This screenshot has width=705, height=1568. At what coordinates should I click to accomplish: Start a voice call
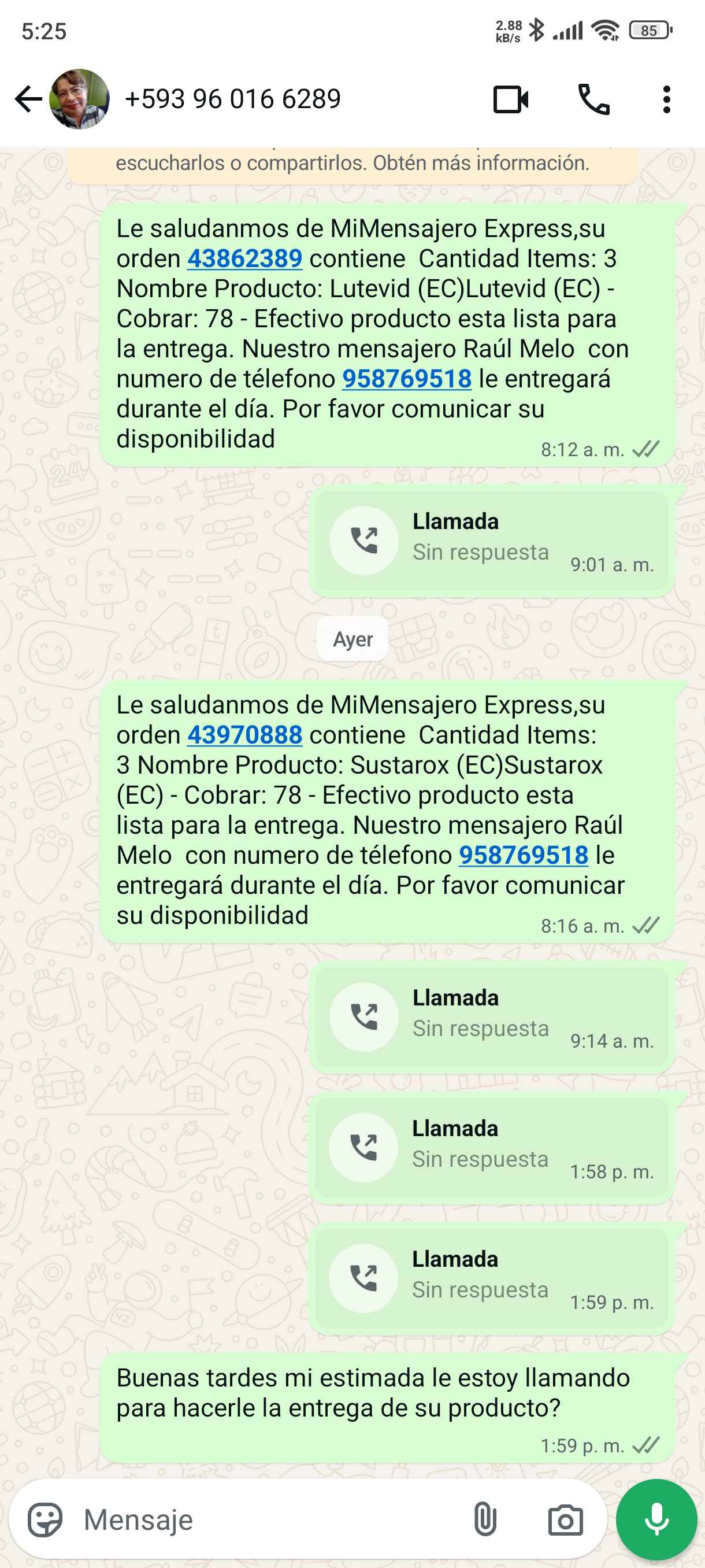pyautogui.click(x=593, y=99)
